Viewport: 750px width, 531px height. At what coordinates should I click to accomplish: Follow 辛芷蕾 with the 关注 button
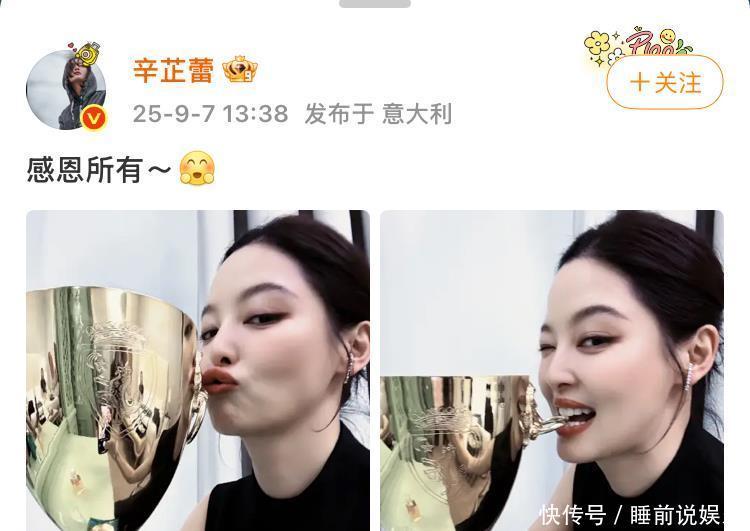(665, 83)
